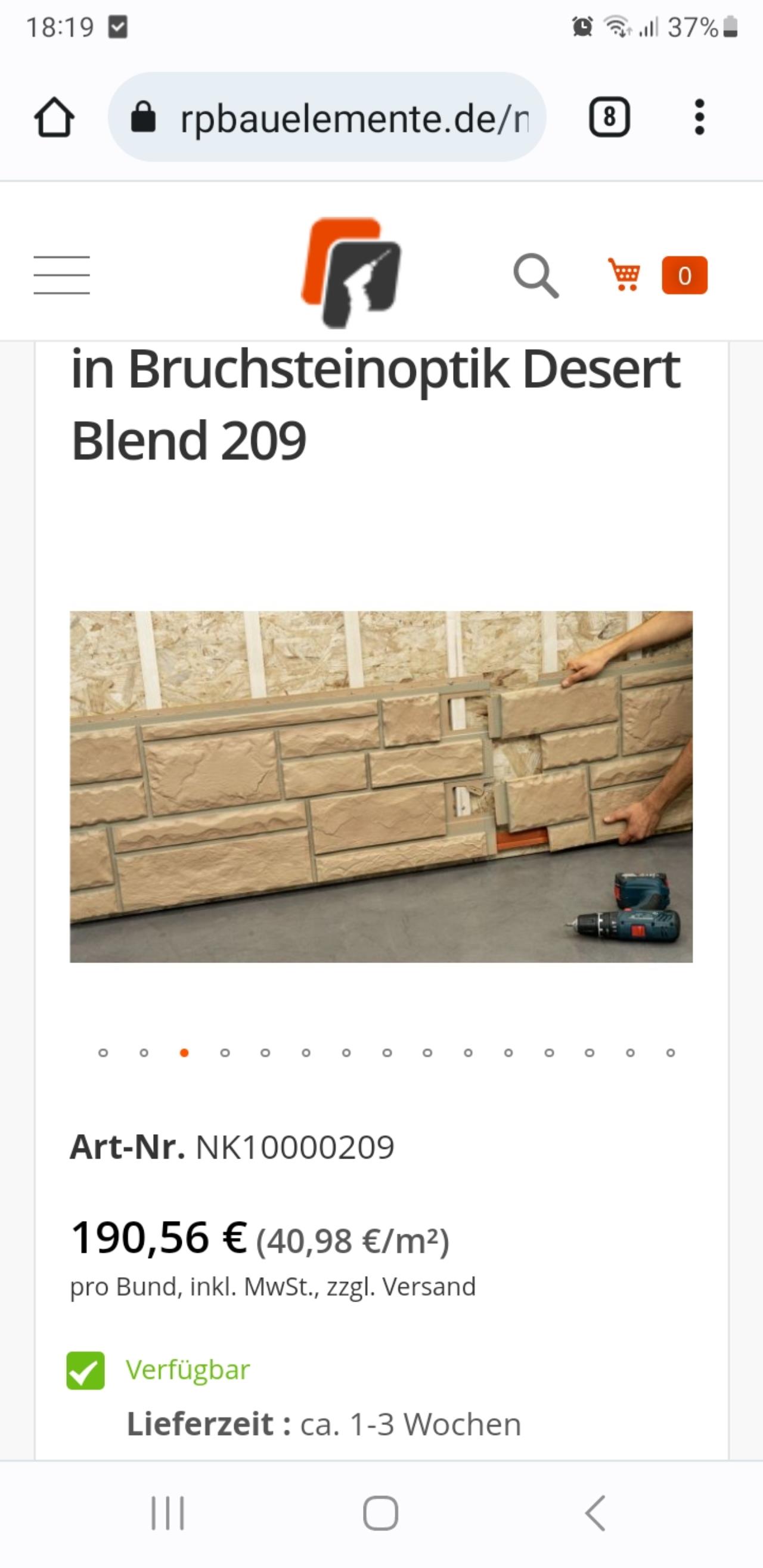This screenshot has width=763, height=1568.
Task: Select the first gallery page dot
Action: [104, 1052]
